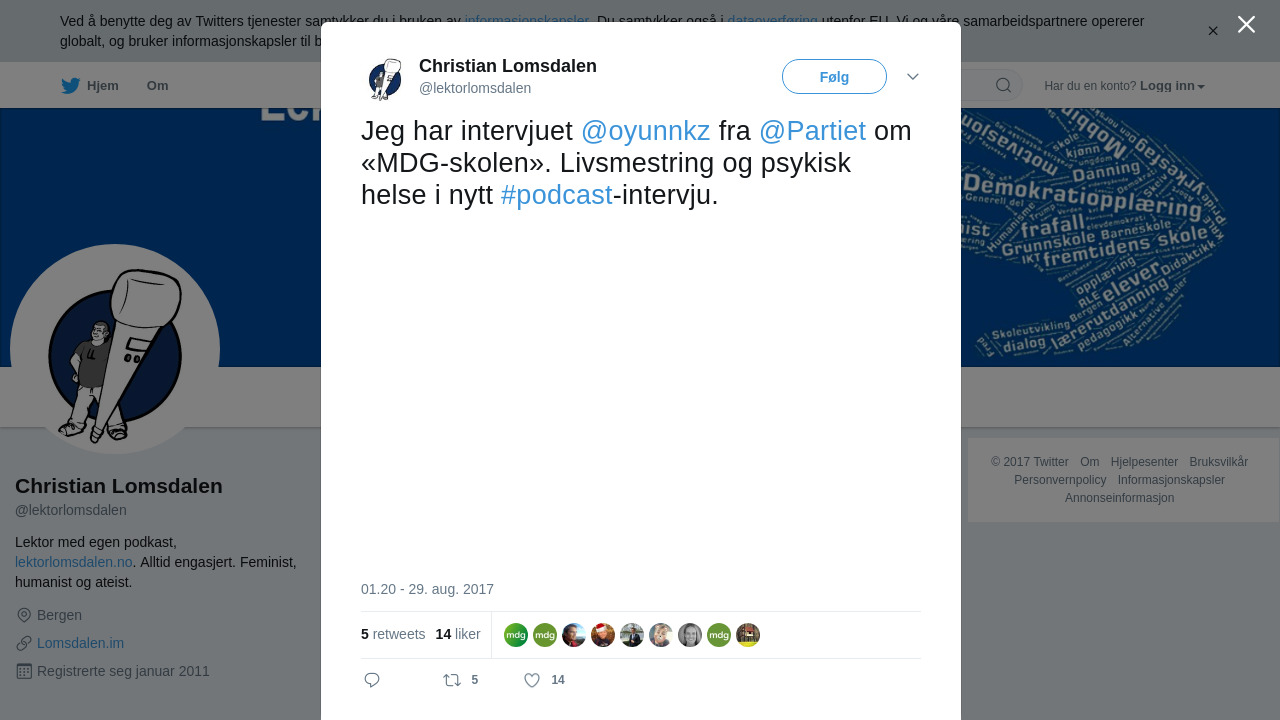Expand the tweet options chevron
Screen dimensions: 1280x720
(912, 77)
